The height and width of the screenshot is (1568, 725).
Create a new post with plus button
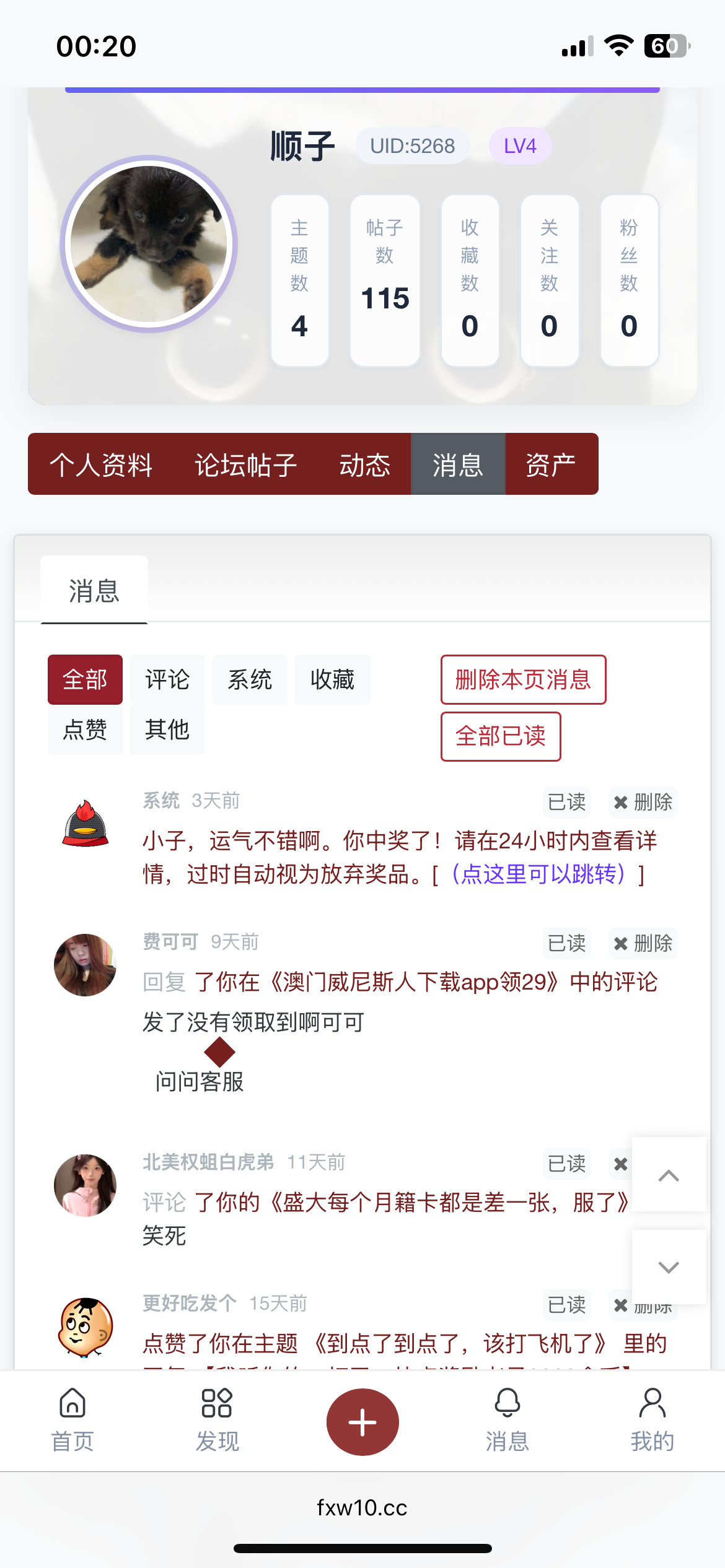pos(362,1422)
